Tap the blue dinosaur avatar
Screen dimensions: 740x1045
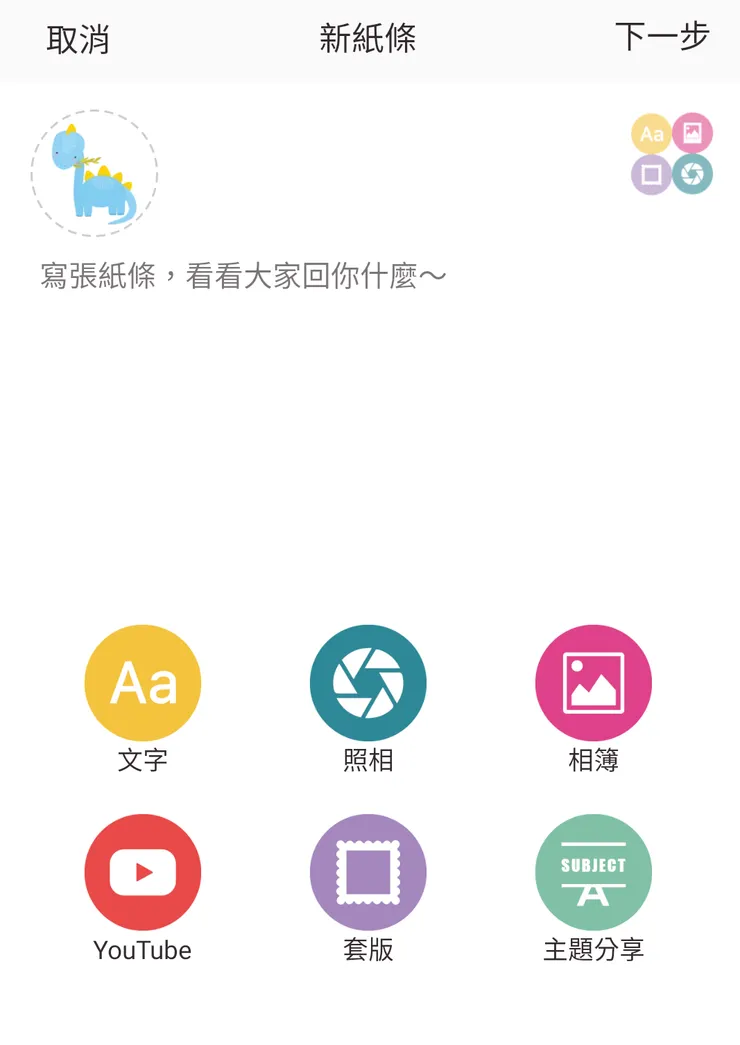pyautogui.click(x=94, y=173)
